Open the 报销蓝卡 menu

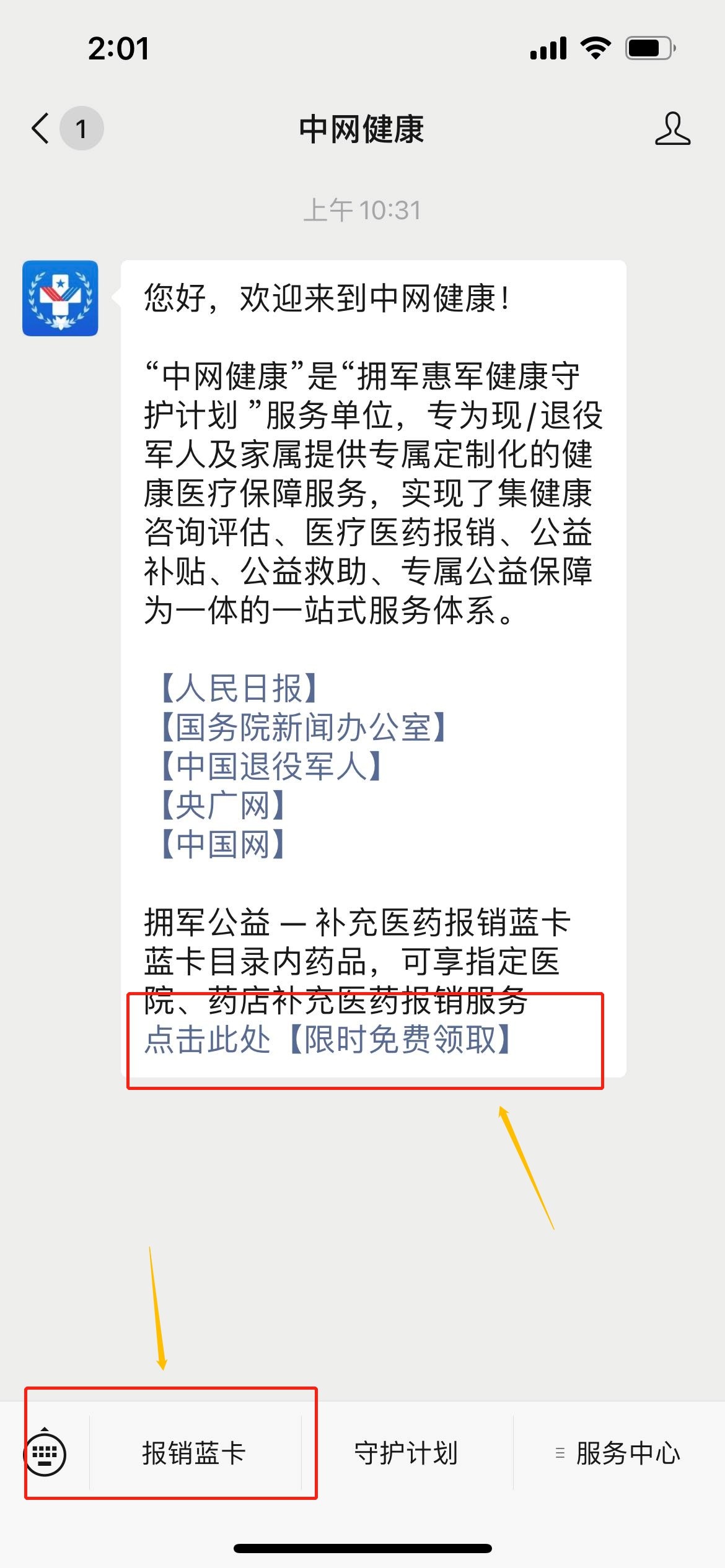195,1453
